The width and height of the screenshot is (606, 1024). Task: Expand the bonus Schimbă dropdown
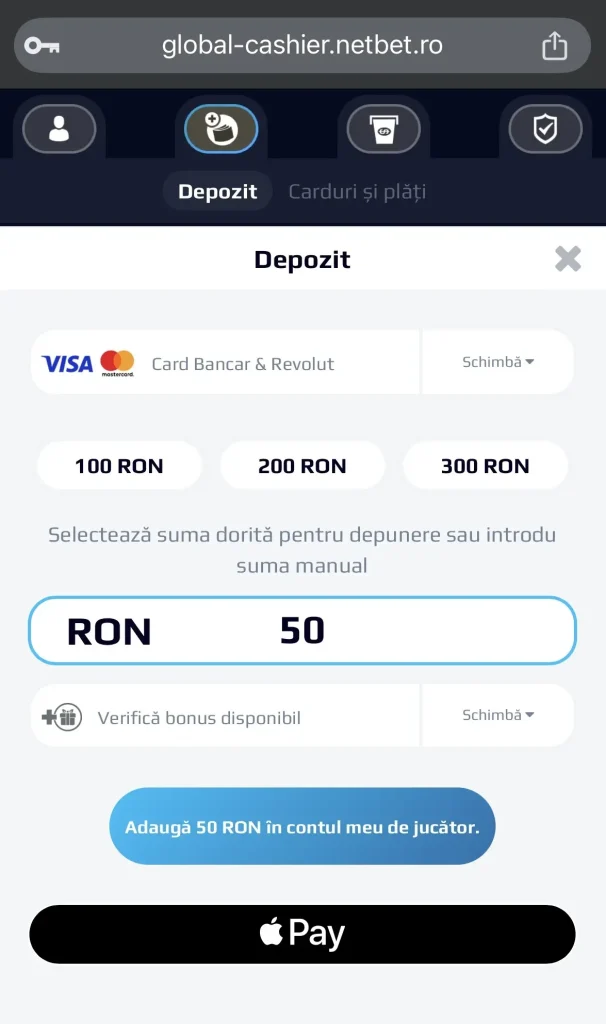[x=498, y=715]
